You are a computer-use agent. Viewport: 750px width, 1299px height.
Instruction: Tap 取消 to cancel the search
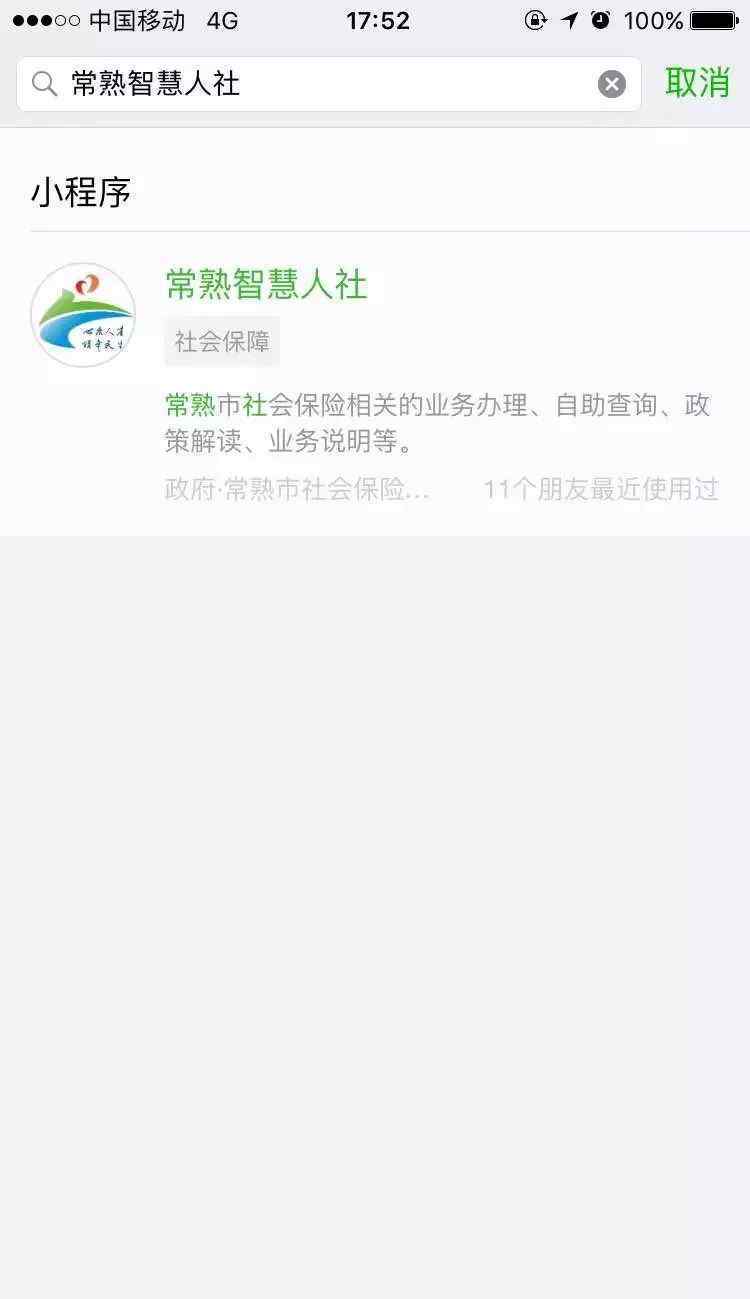698,83
